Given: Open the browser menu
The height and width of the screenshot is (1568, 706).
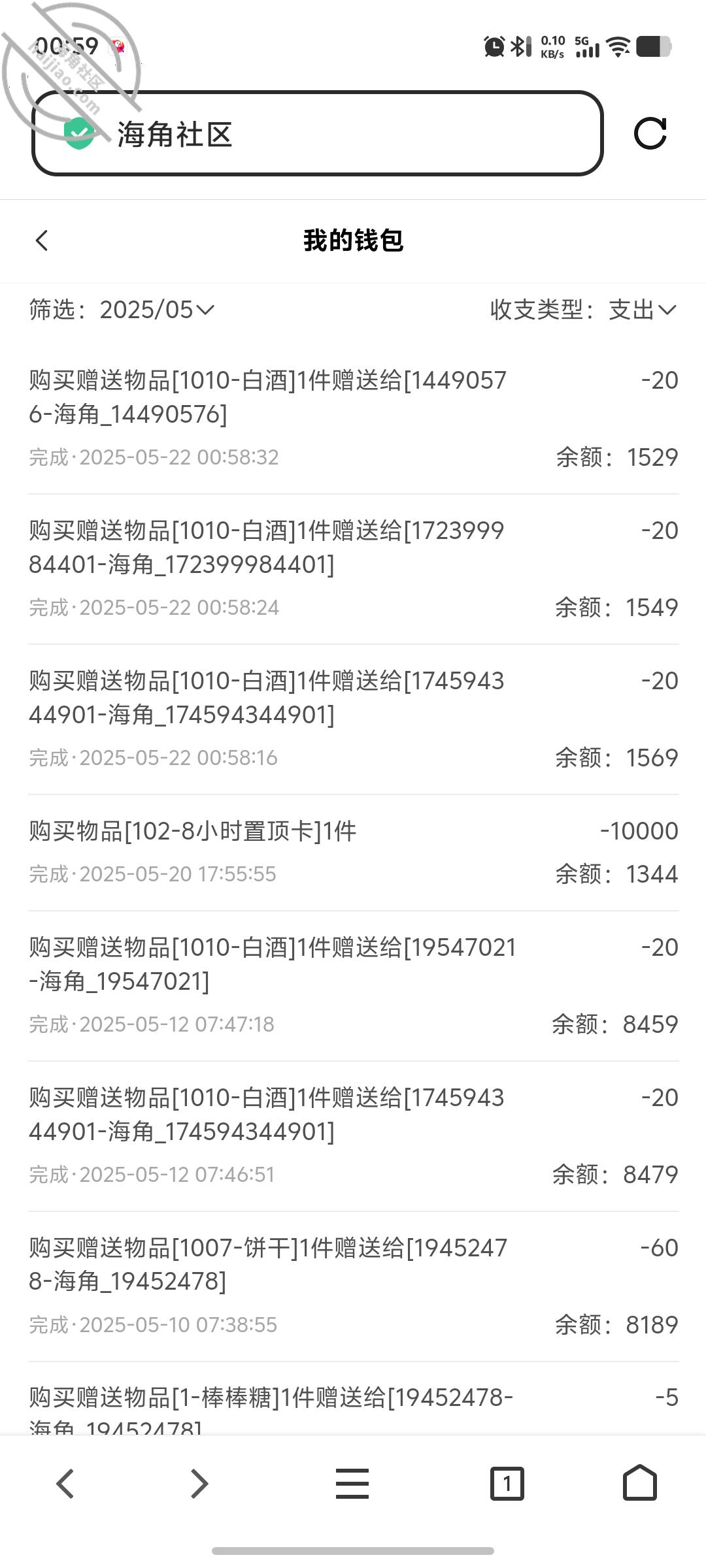Looking at the screenshot, I should [x=352, y=1483].
